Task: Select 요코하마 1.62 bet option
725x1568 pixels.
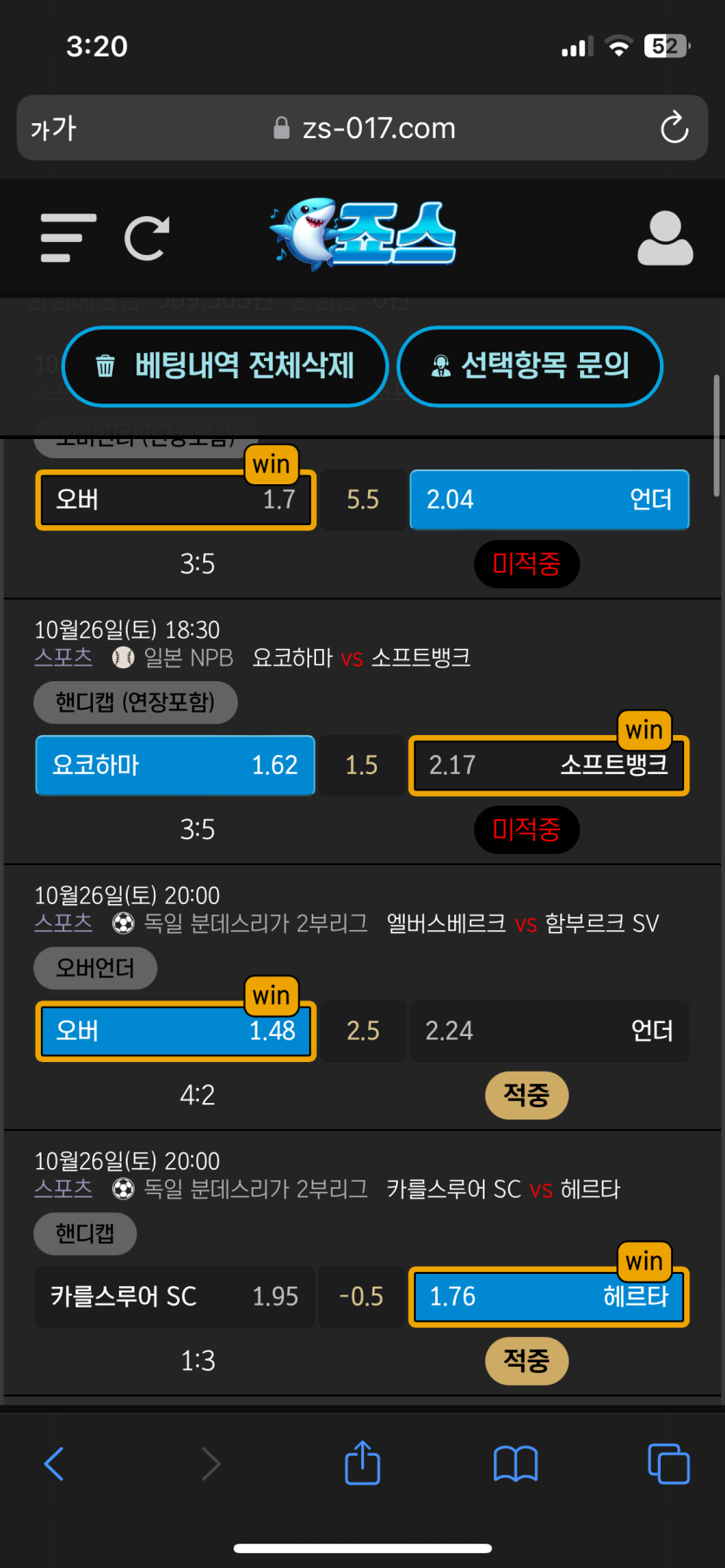Action: [175, 765]
